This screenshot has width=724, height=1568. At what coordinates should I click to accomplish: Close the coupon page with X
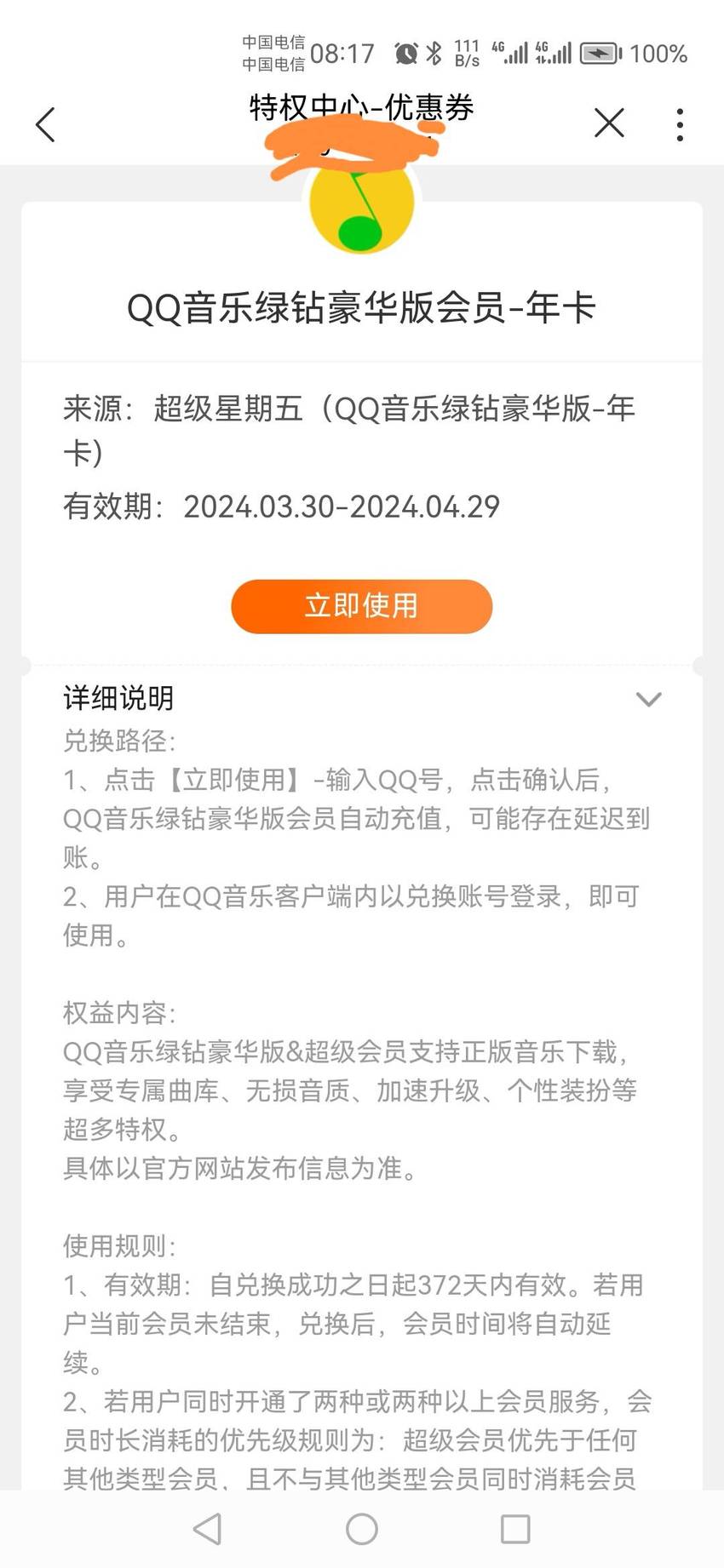[x=609, y=123]
